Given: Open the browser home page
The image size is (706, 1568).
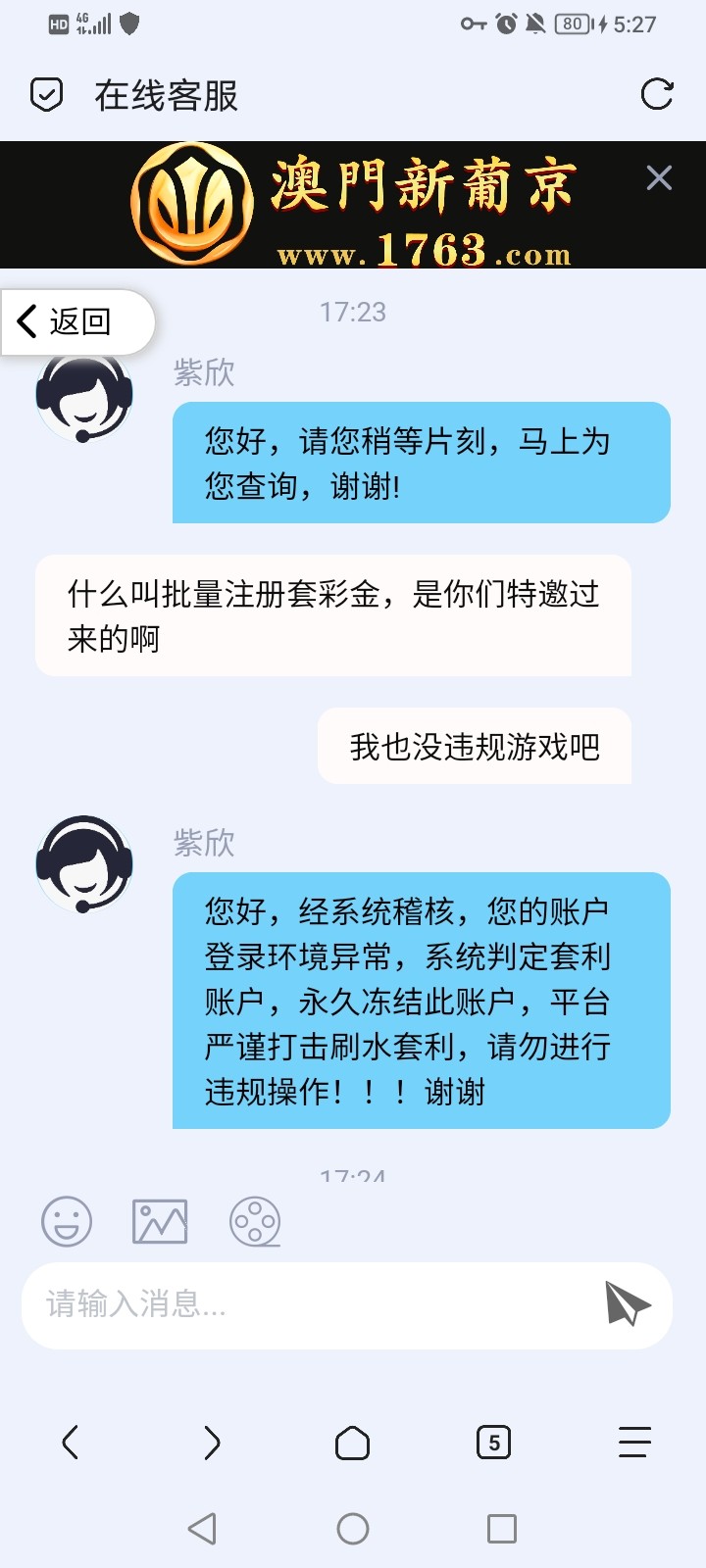Looking at the screenshot, I should pyautogui.click(x=353, y=1443).
